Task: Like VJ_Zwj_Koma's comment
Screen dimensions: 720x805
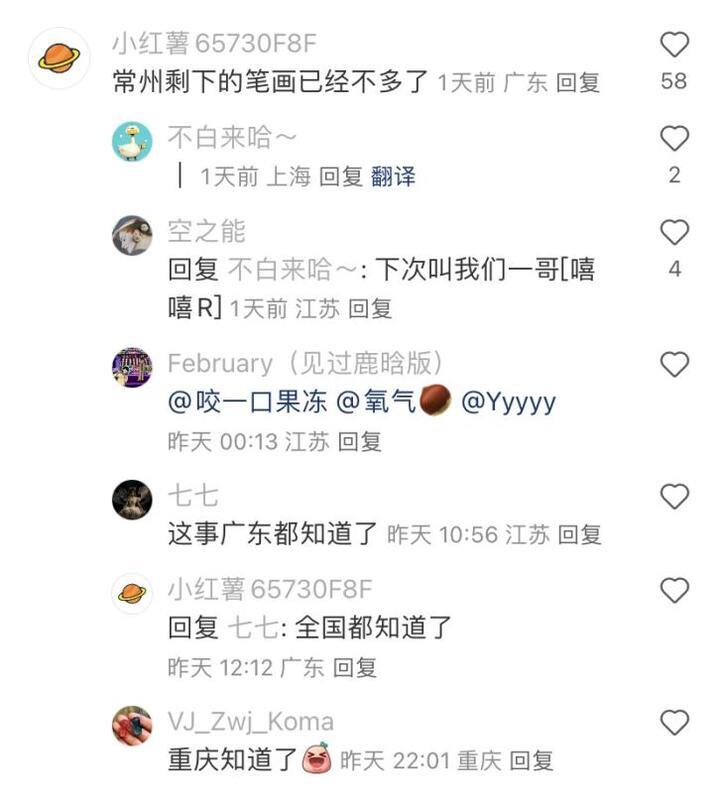Action: point(675,722)
